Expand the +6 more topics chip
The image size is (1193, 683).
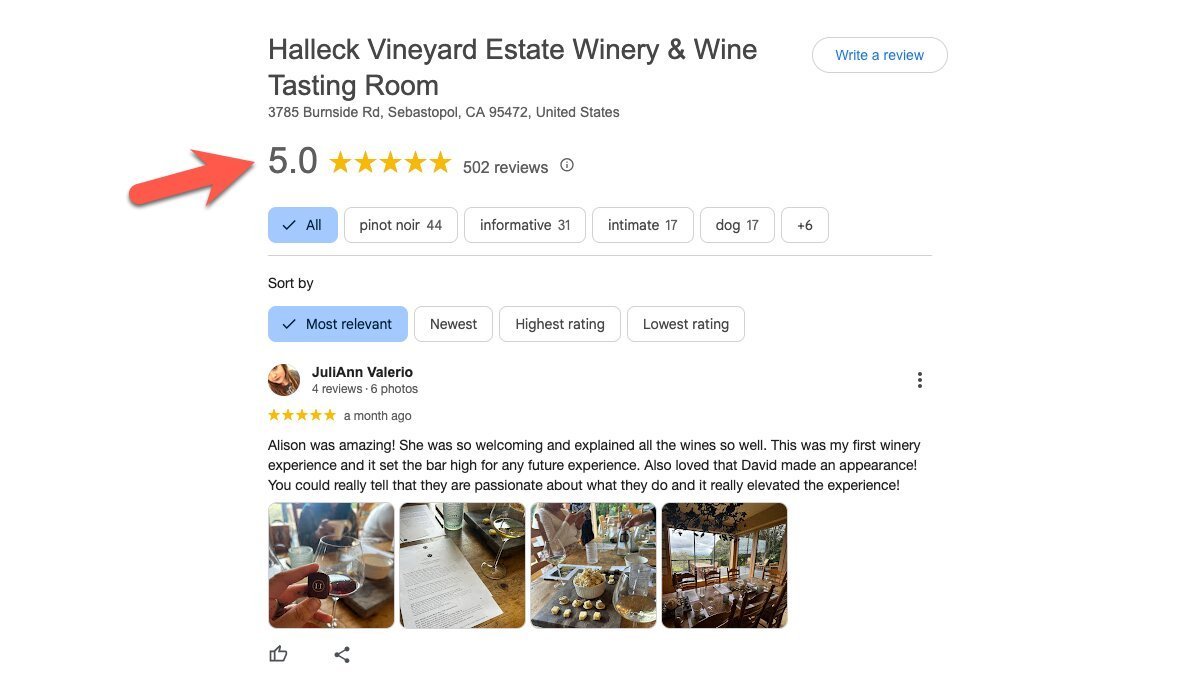804,225
